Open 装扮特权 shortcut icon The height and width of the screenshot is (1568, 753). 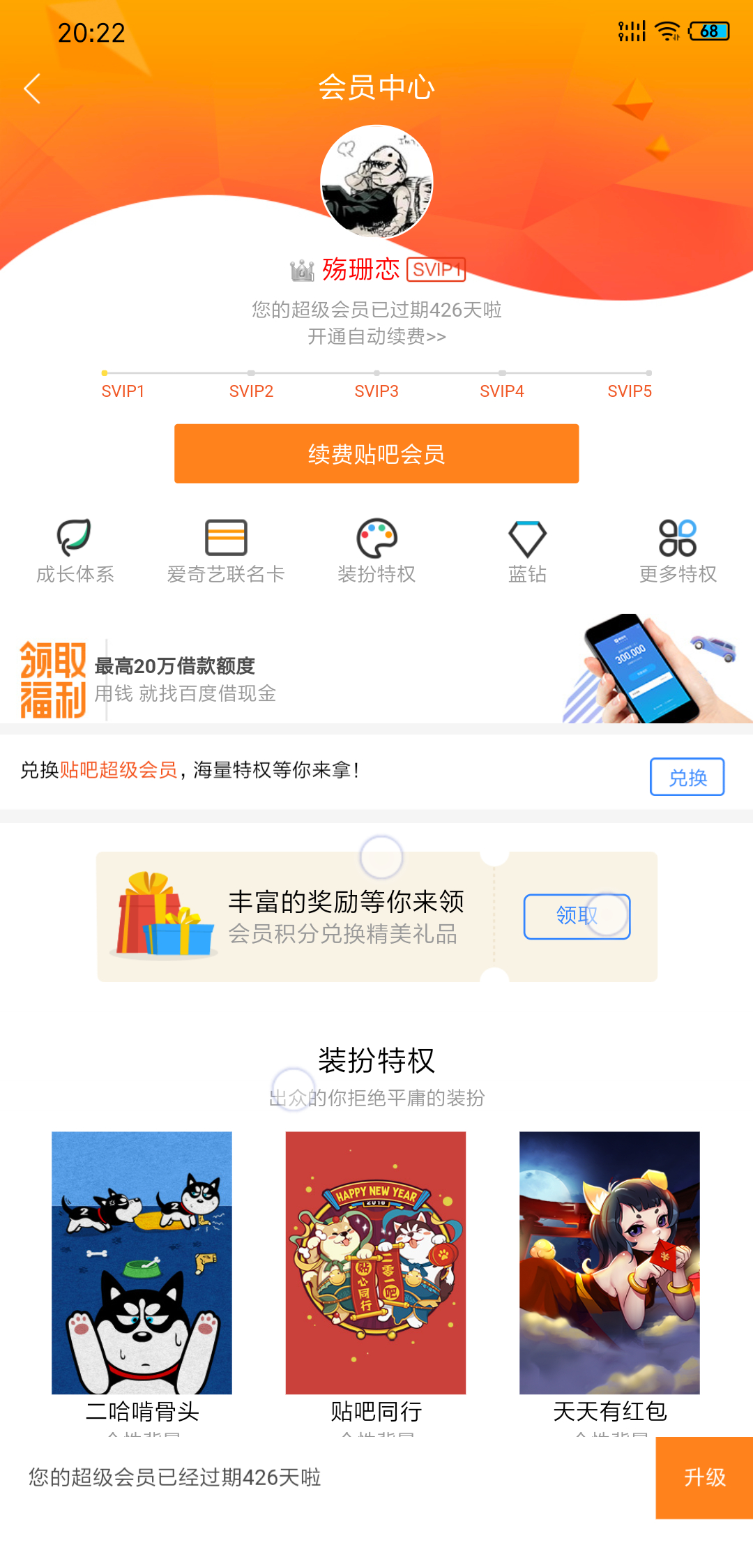point(376,551)
